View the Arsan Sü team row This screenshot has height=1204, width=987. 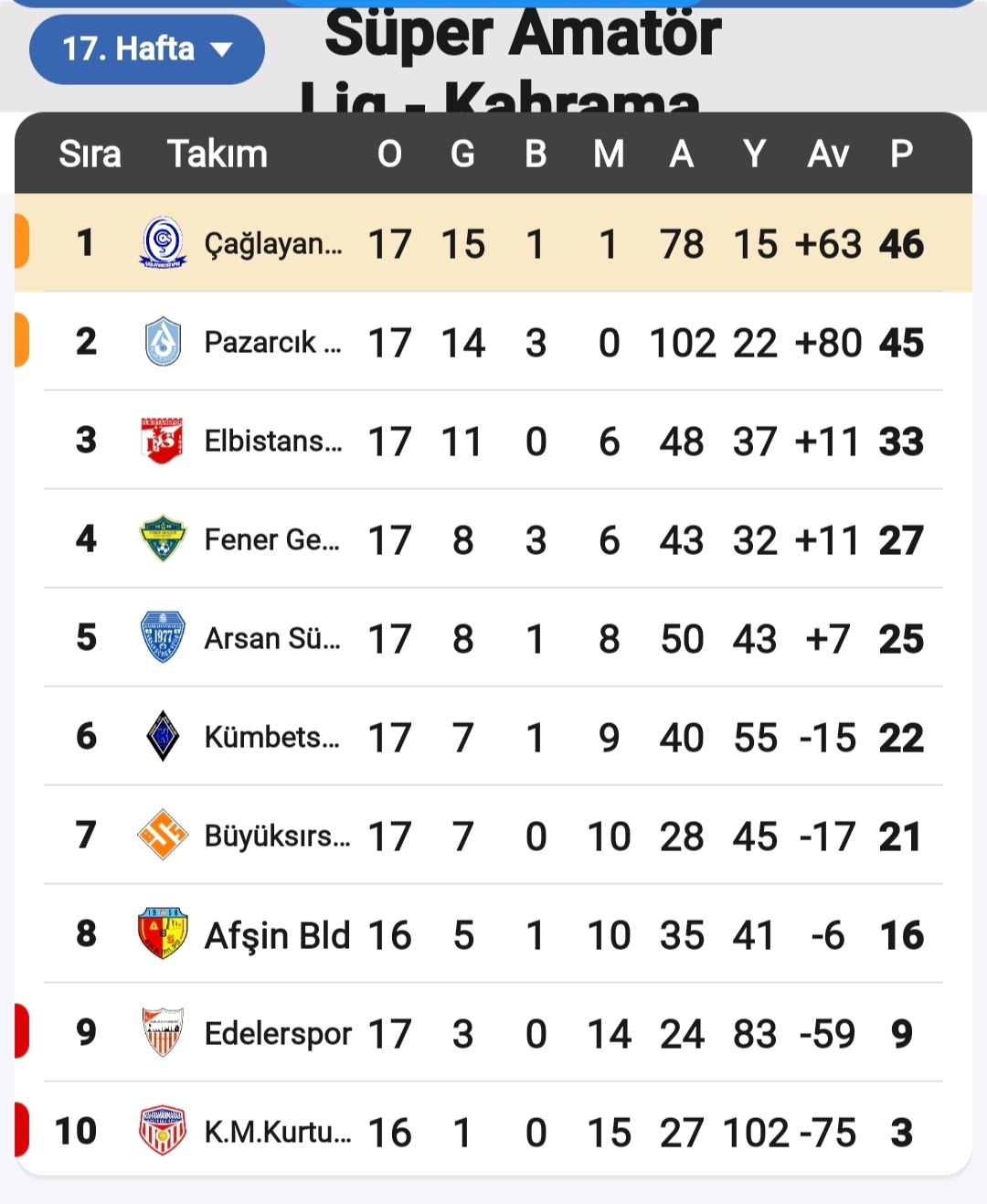272,639
